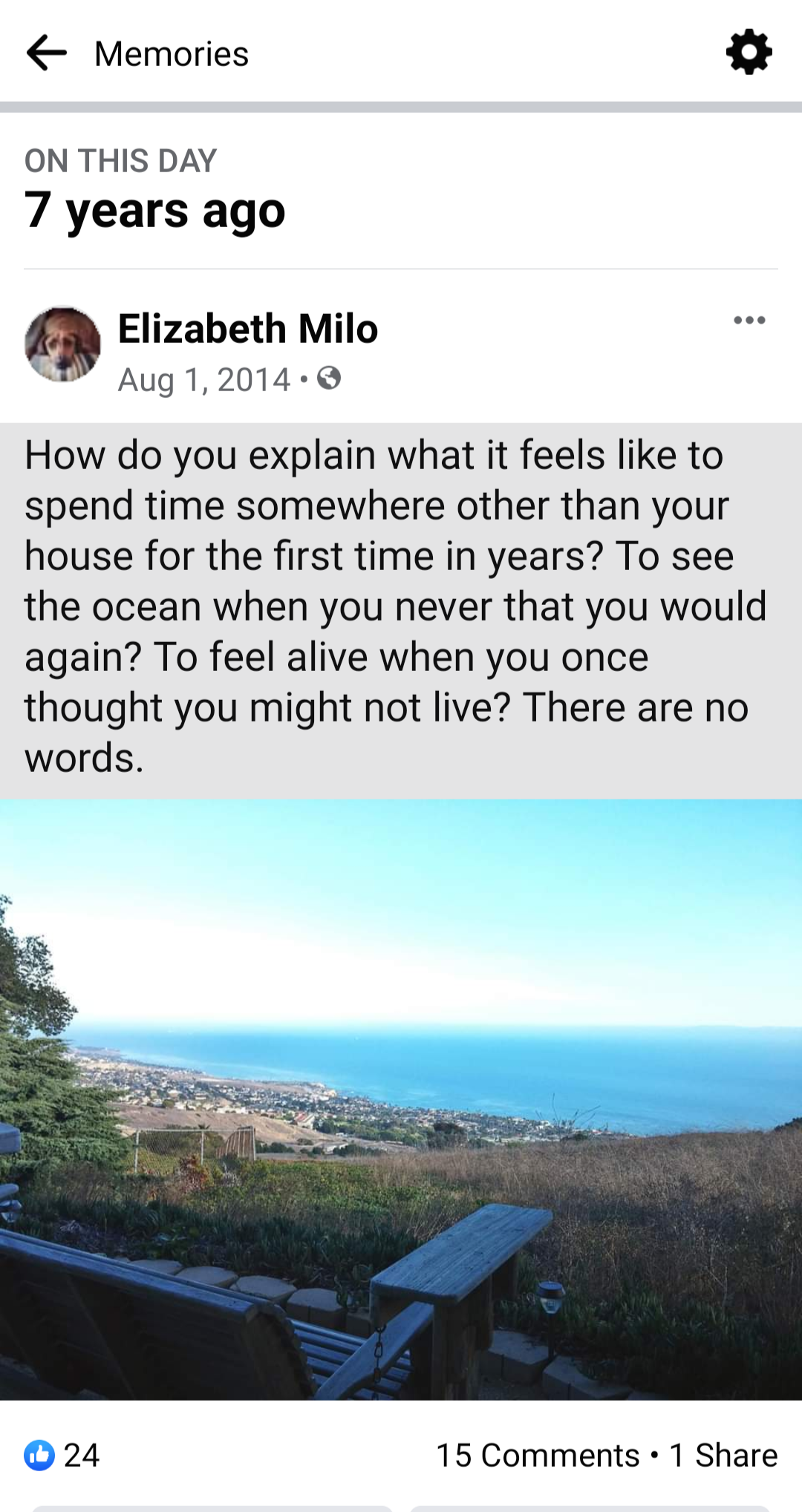Open the 15 Comments

point(538,1456)
